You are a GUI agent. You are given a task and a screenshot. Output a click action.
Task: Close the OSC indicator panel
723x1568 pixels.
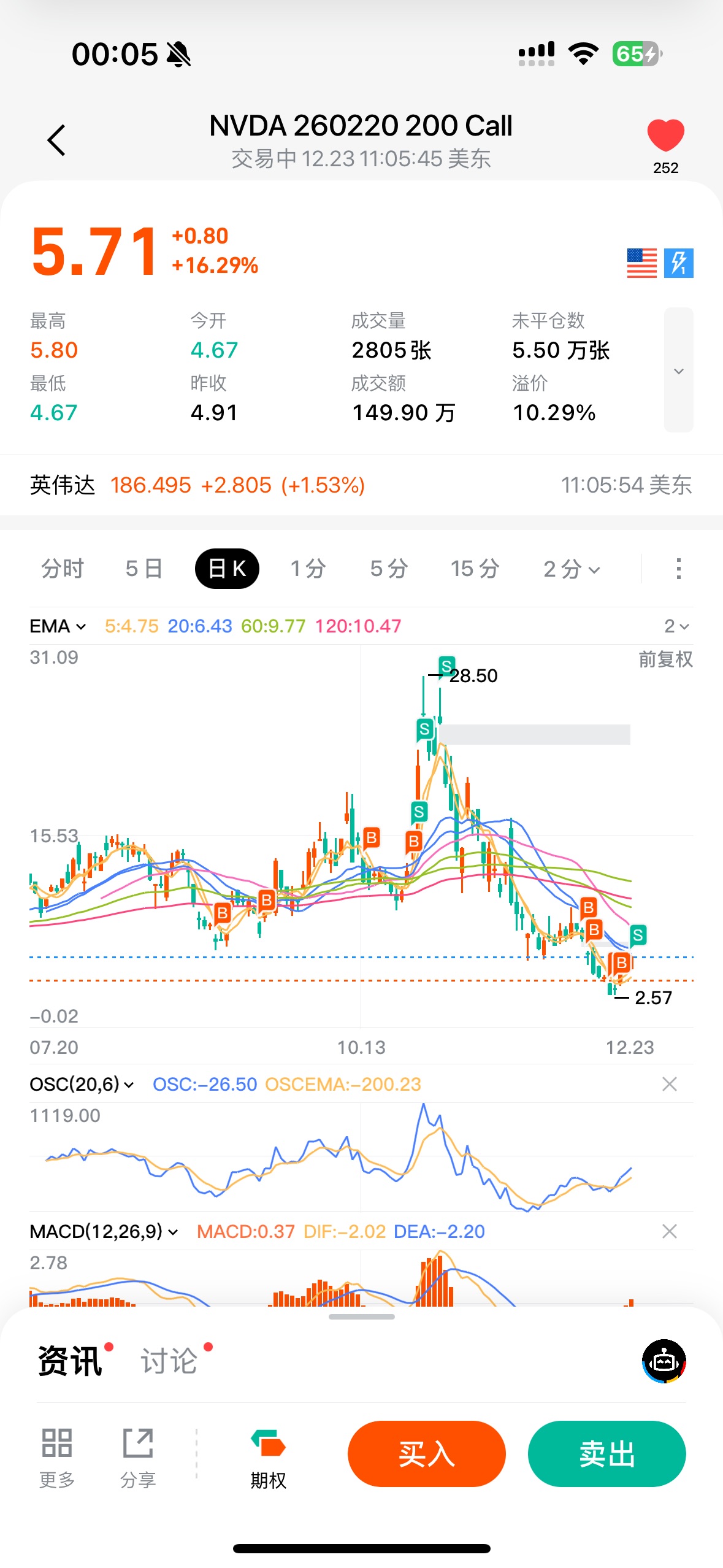(x=669, y=1084)
